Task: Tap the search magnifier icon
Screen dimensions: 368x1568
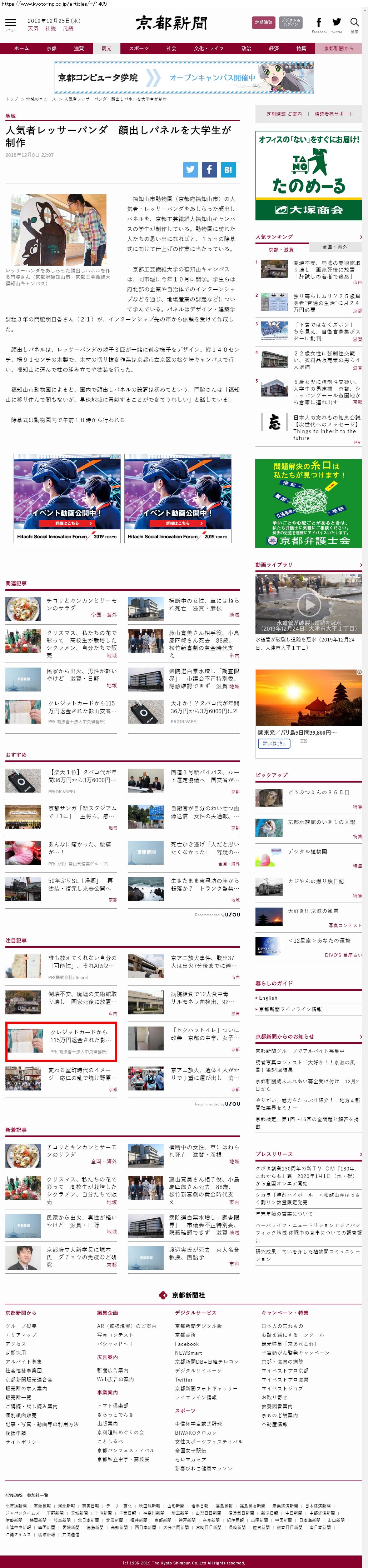Action: (354, 23)
